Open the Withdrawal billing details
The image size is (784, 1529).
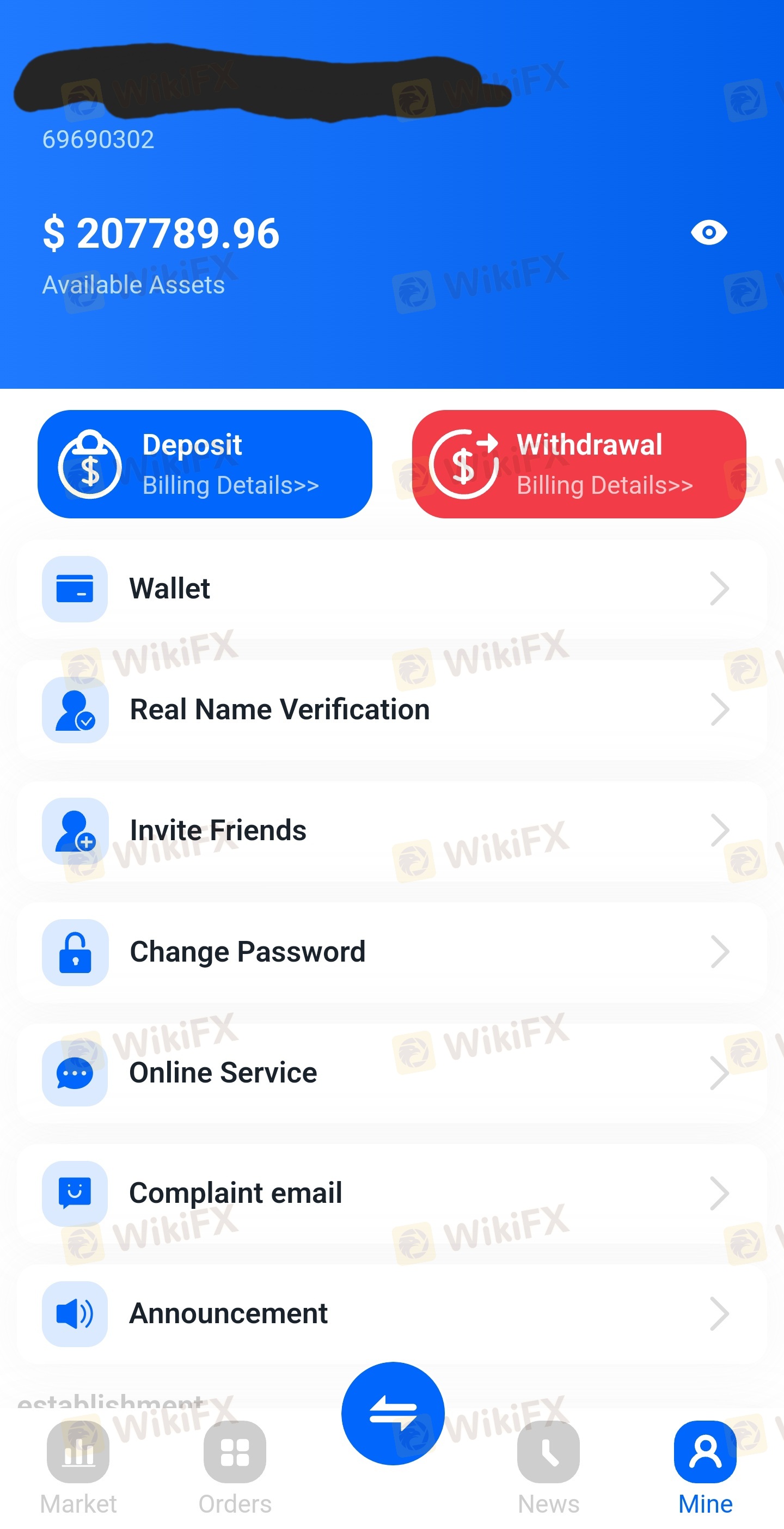[x=579, y=464]
